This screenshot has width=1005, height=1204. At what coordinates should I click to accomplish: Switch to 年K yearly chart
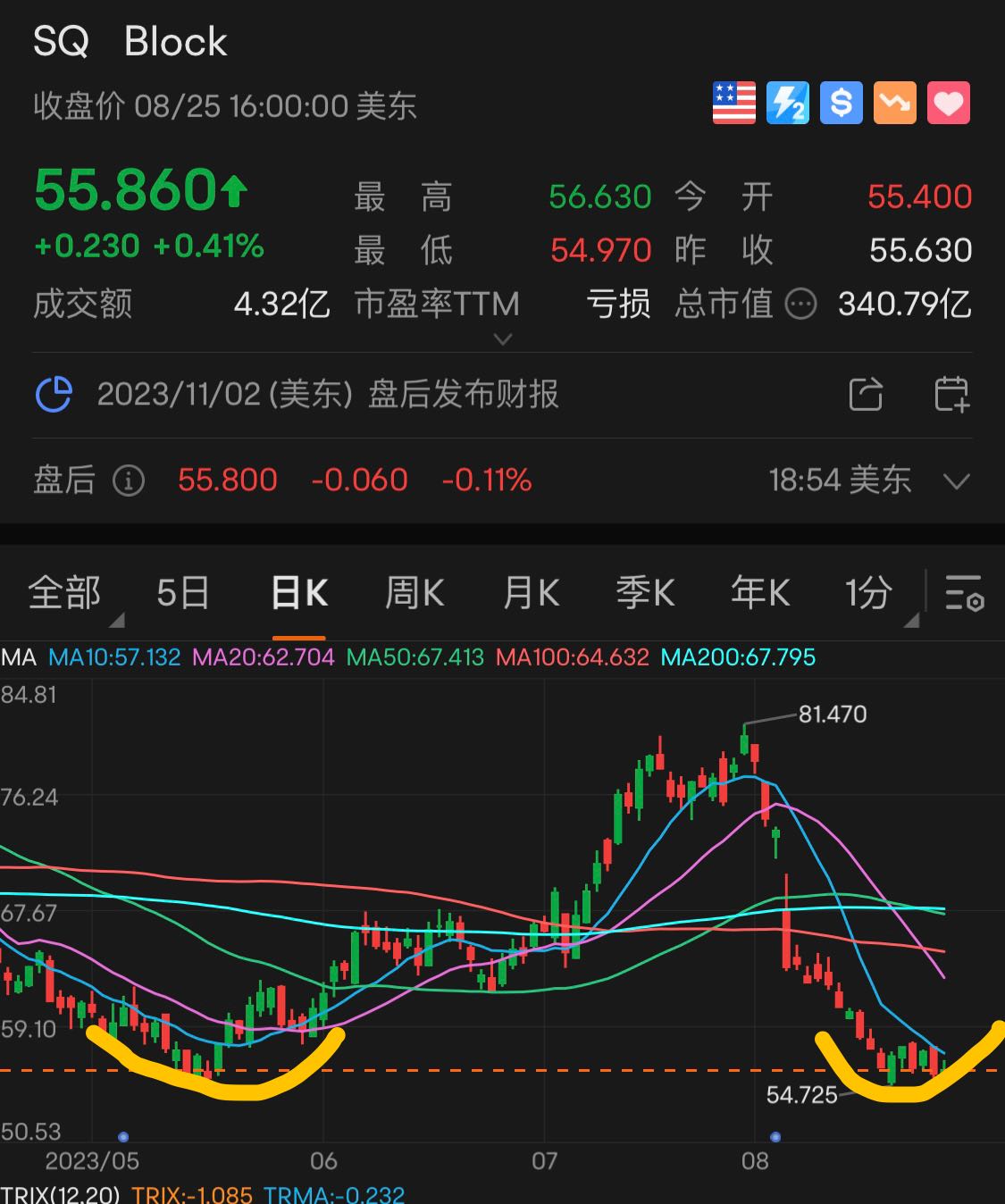[x=760, y=593]
